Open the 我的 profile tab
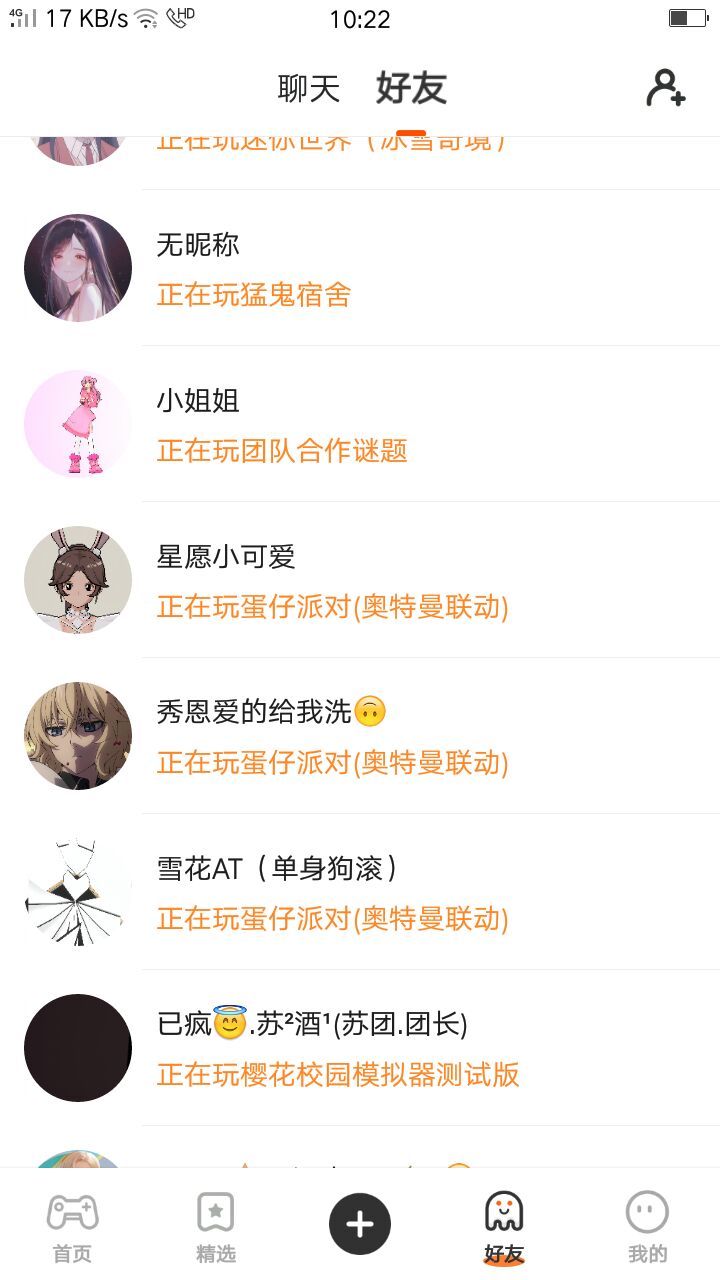Viewport: 720px width, 1280px height. pyautogui.click(x=647, y=1226)
